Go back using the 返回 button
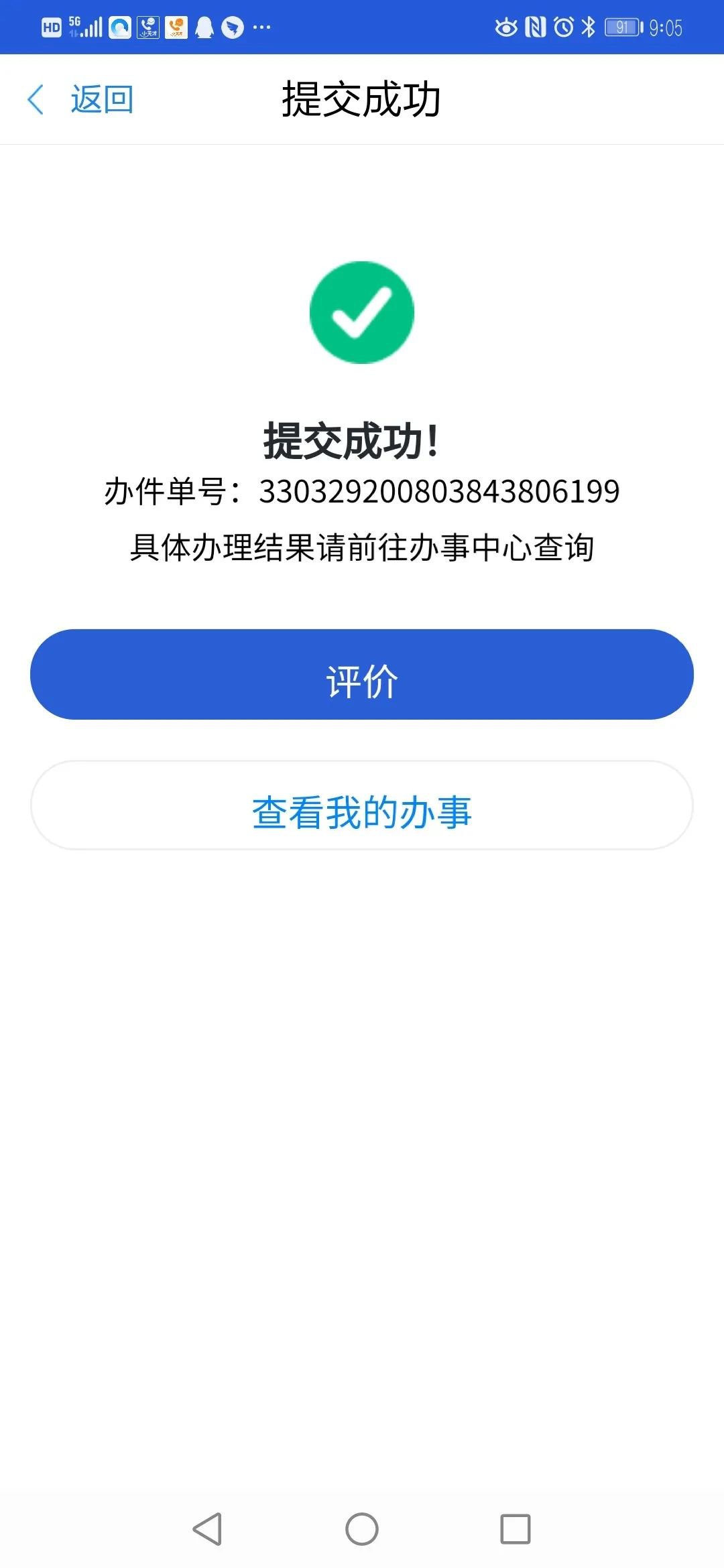 tap(82, 100)
